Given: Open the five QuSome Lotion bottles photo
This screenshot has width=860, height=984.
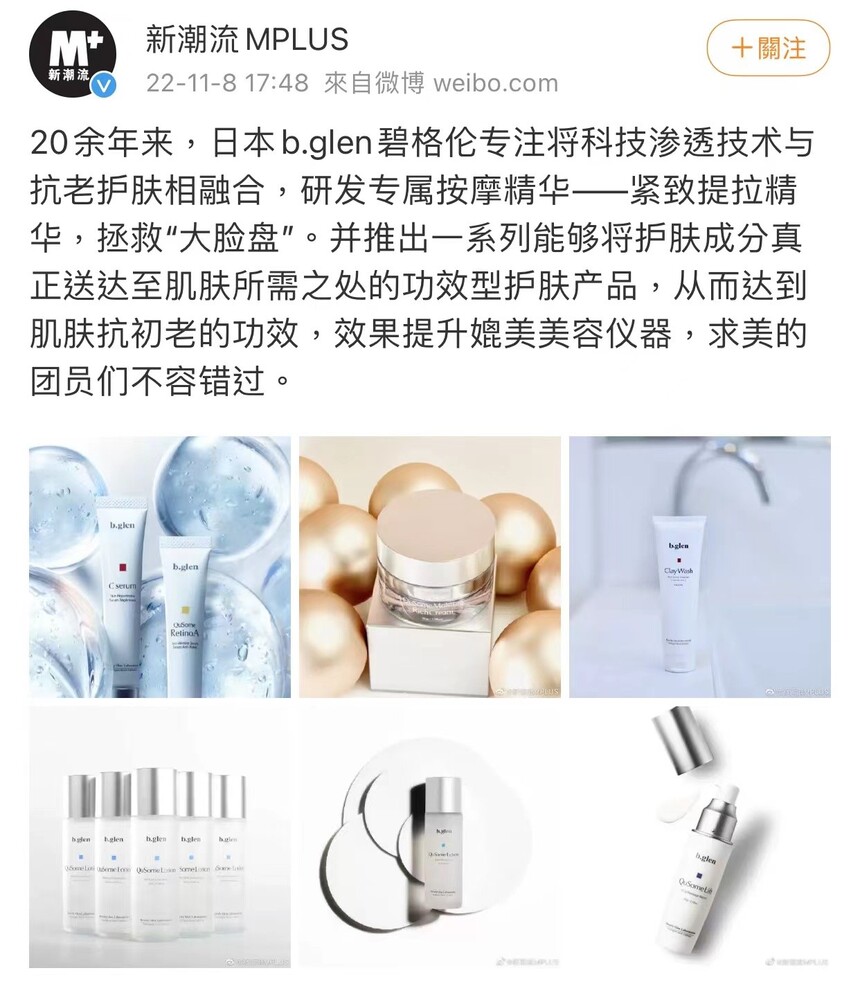Looking at the screenshot, I should point(160,837).
